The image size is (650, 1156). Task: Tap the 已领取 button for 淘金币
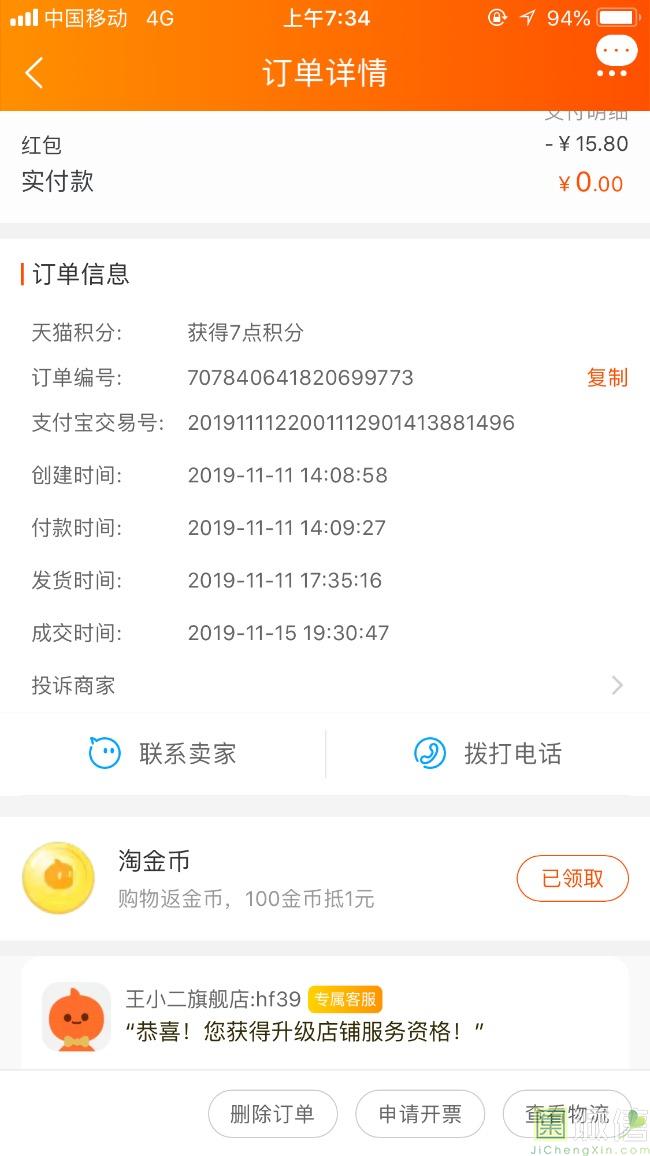(x=572, y=879)
